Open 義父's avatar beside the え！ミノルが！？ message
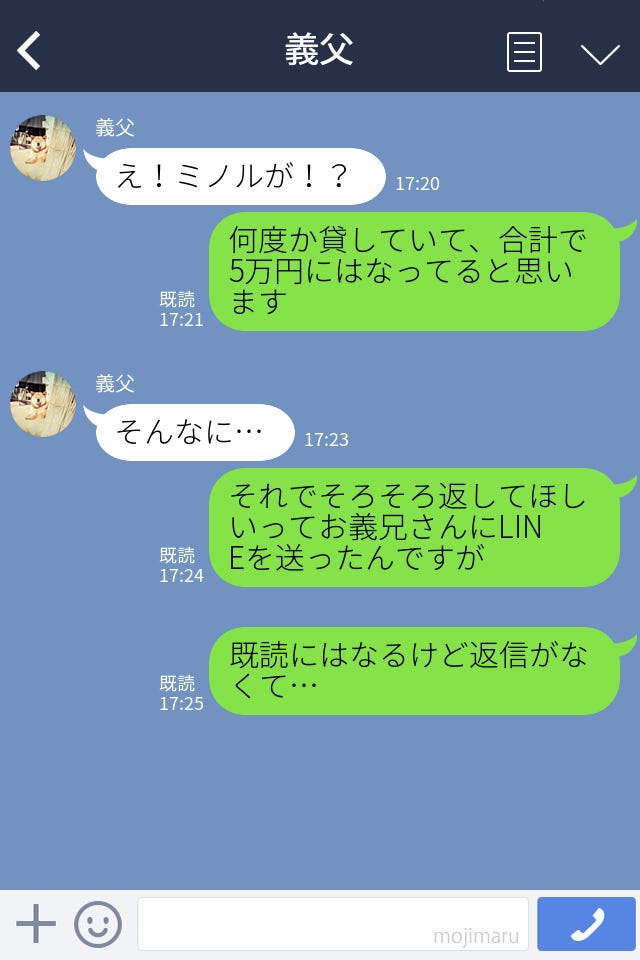 pyautogui.click(x=43, y=148)
